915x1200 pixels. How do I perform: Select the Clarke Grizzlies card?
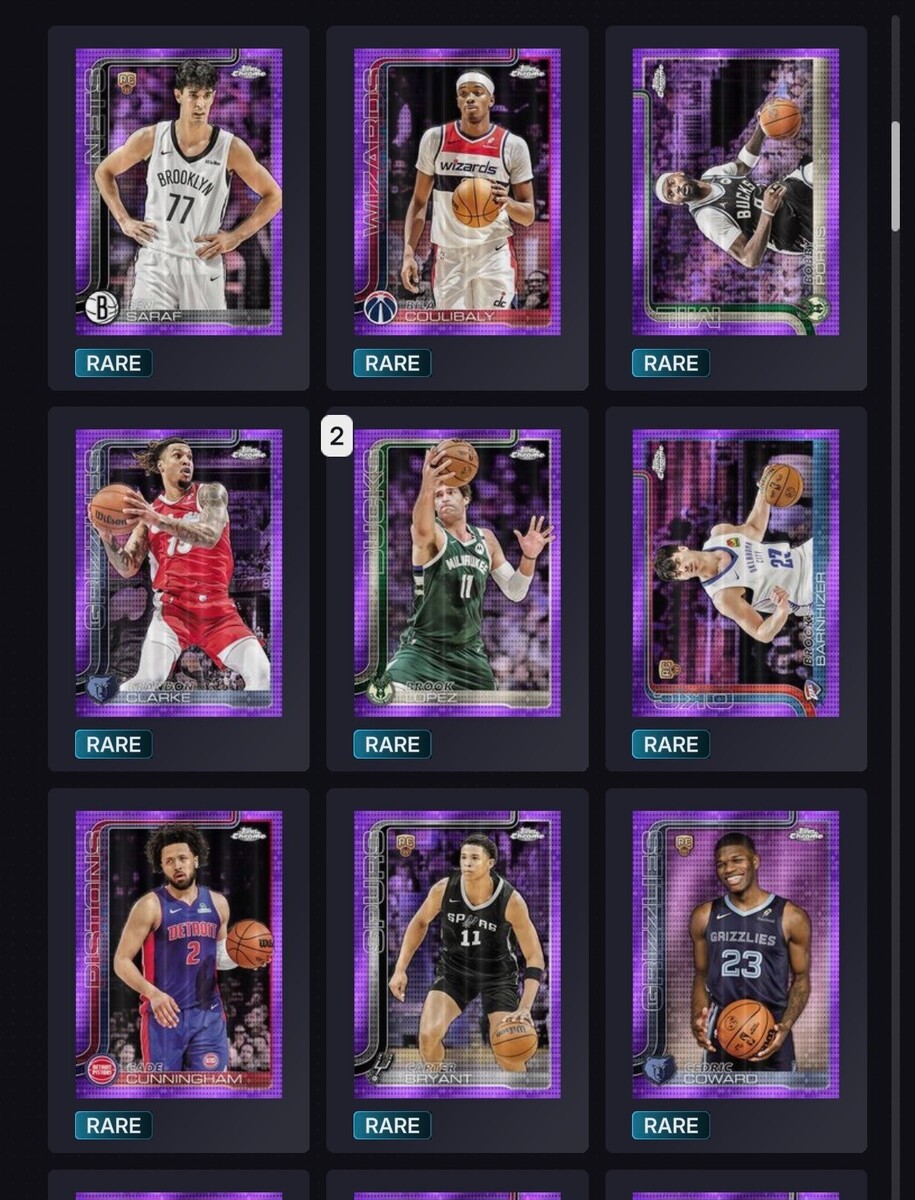coord(178,573)
